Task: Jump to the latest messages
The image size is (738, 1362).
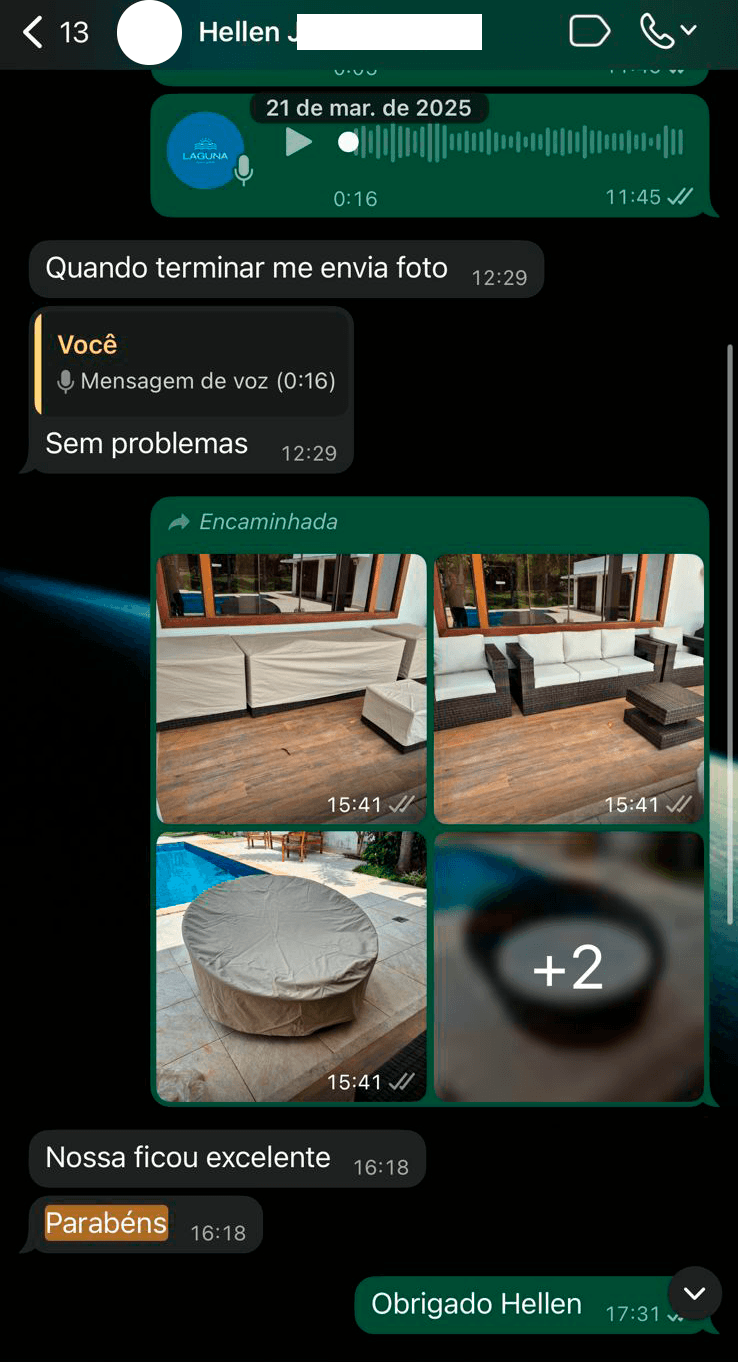Action: pyautogui.click(x=694, y=1293)
